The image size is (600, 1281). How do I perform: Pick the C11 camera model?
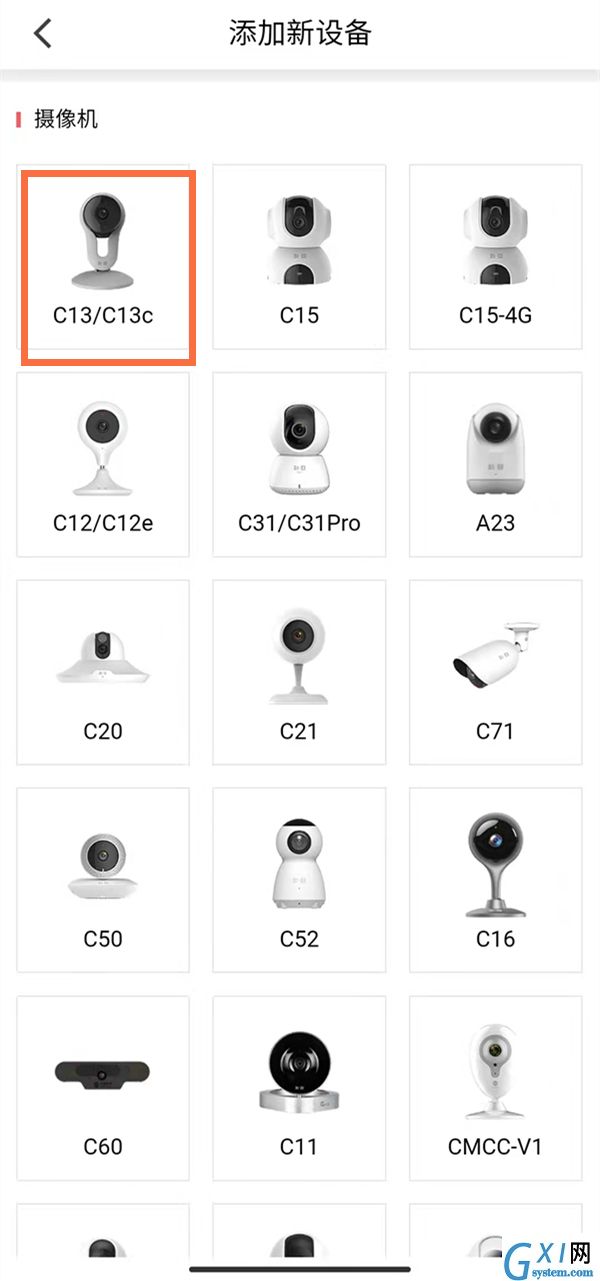pyautogui.click(x=299, y=1088)
